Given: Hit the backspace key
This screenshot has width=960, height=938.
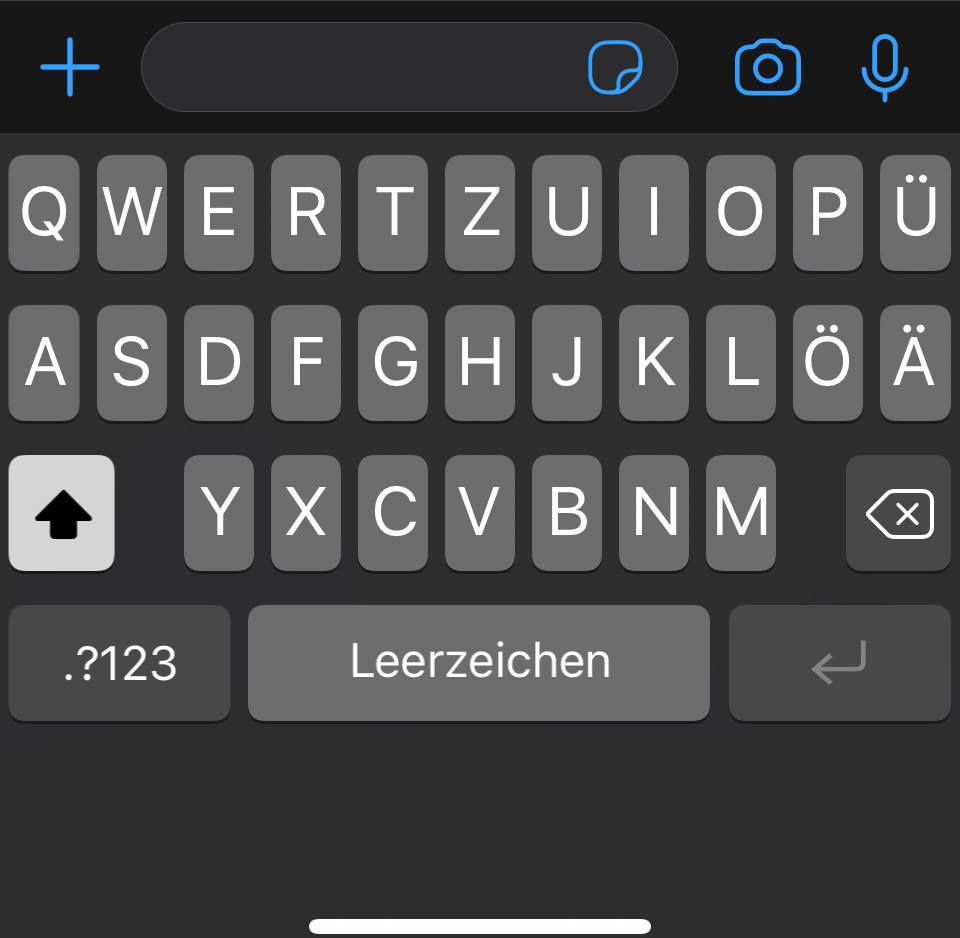Looking at the screenshot, I should [898, 513].
